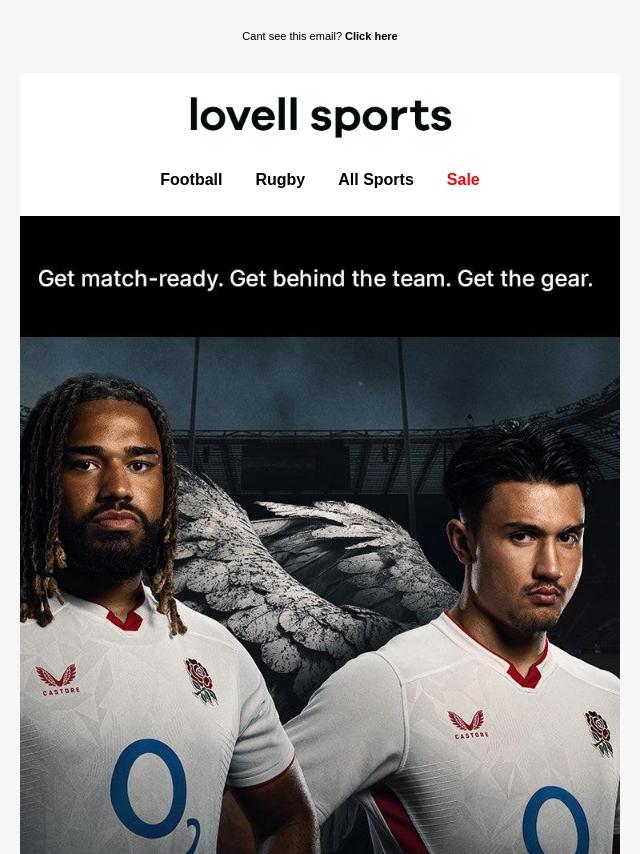Screen dimensions: 640x854
Task: Tap the Click here link
Action: click(x=371, y=36)
